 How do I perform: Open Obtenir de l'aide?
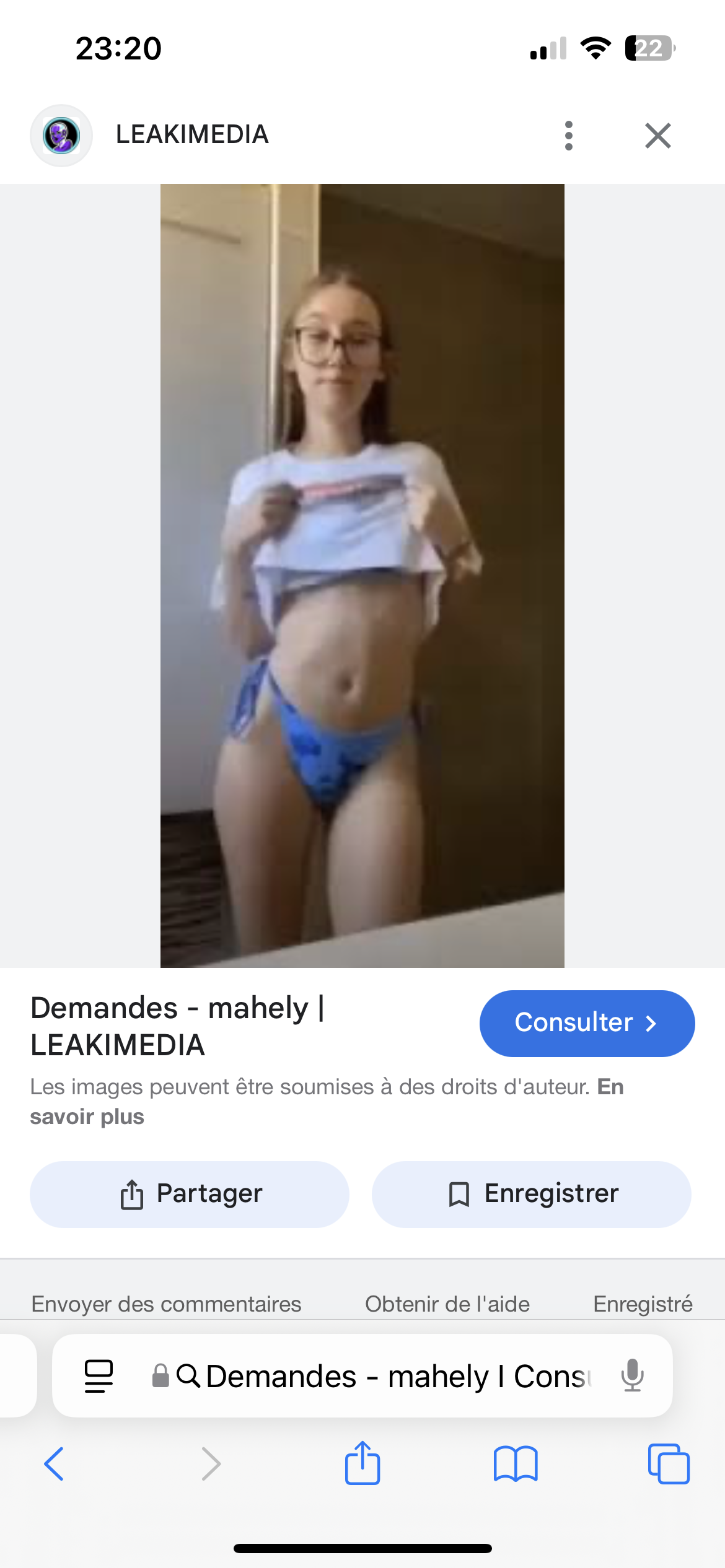447,1304
